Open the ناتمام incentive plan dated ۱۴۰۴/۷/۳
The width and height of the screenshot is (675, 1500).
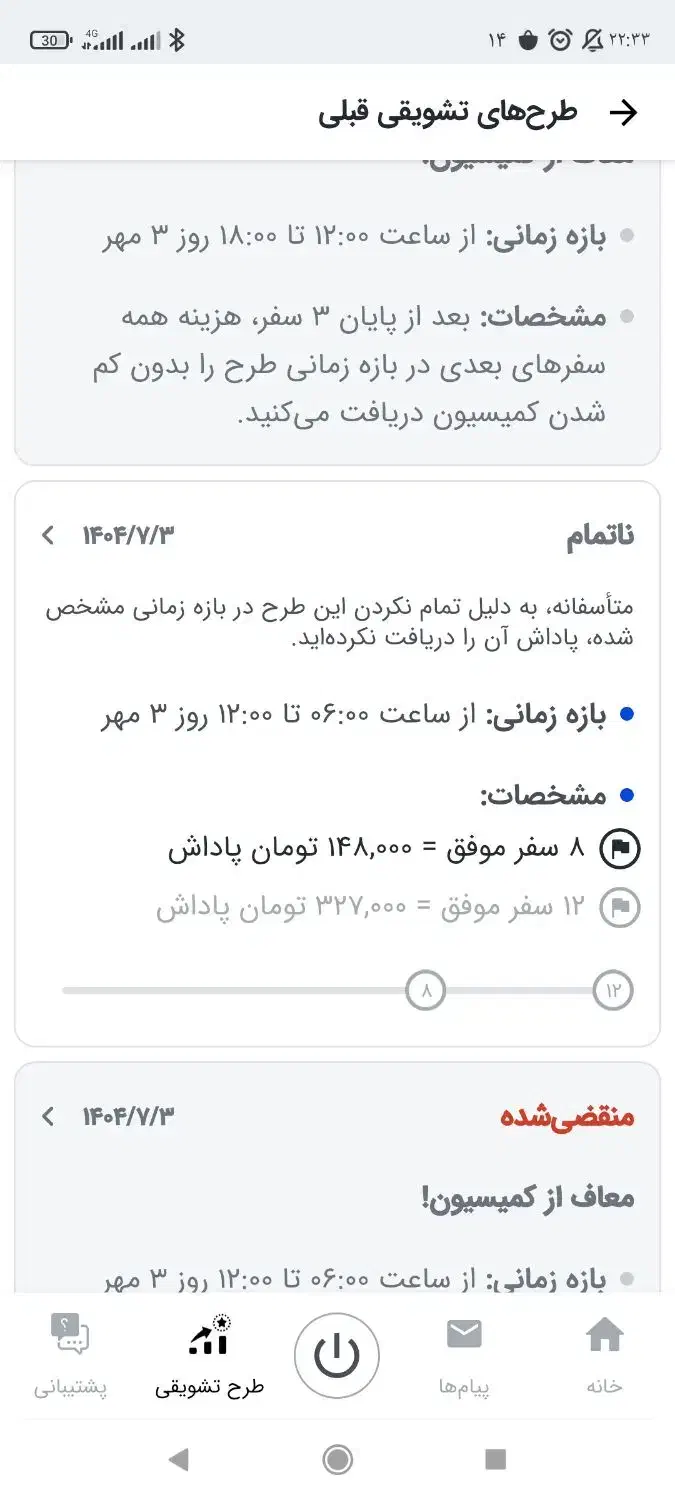pyautogui.click(x=48, y=535)
